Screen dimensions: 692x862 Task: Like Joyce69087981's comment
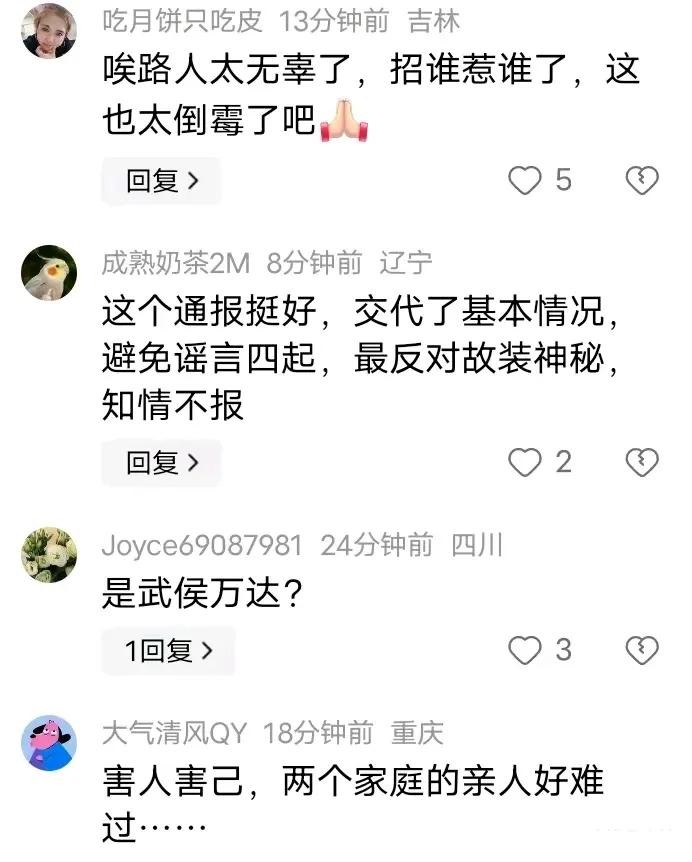click(525, 651)
